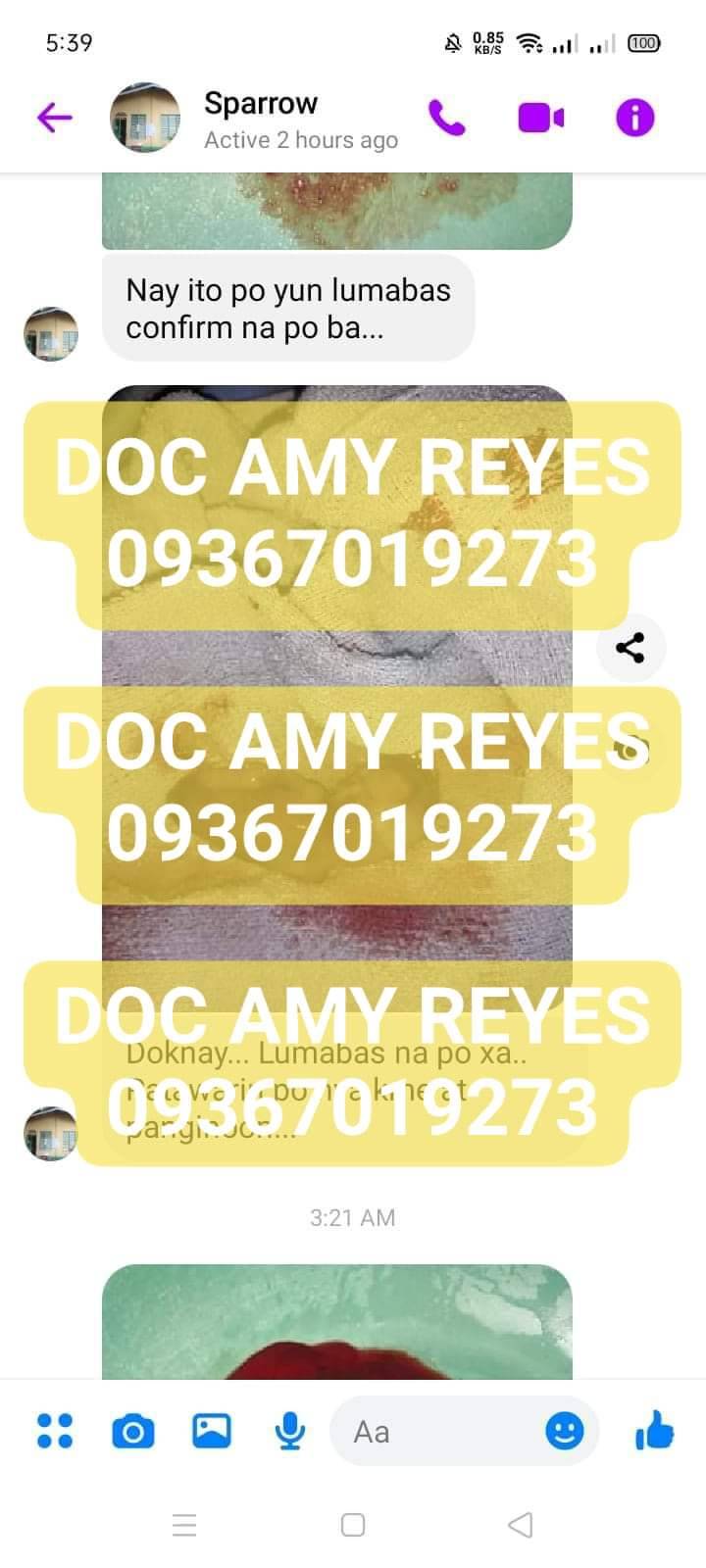Start a video call with Sparrow
This screenshot has width=706, height=1568.
pyautogui.click(x=540, y=119)
